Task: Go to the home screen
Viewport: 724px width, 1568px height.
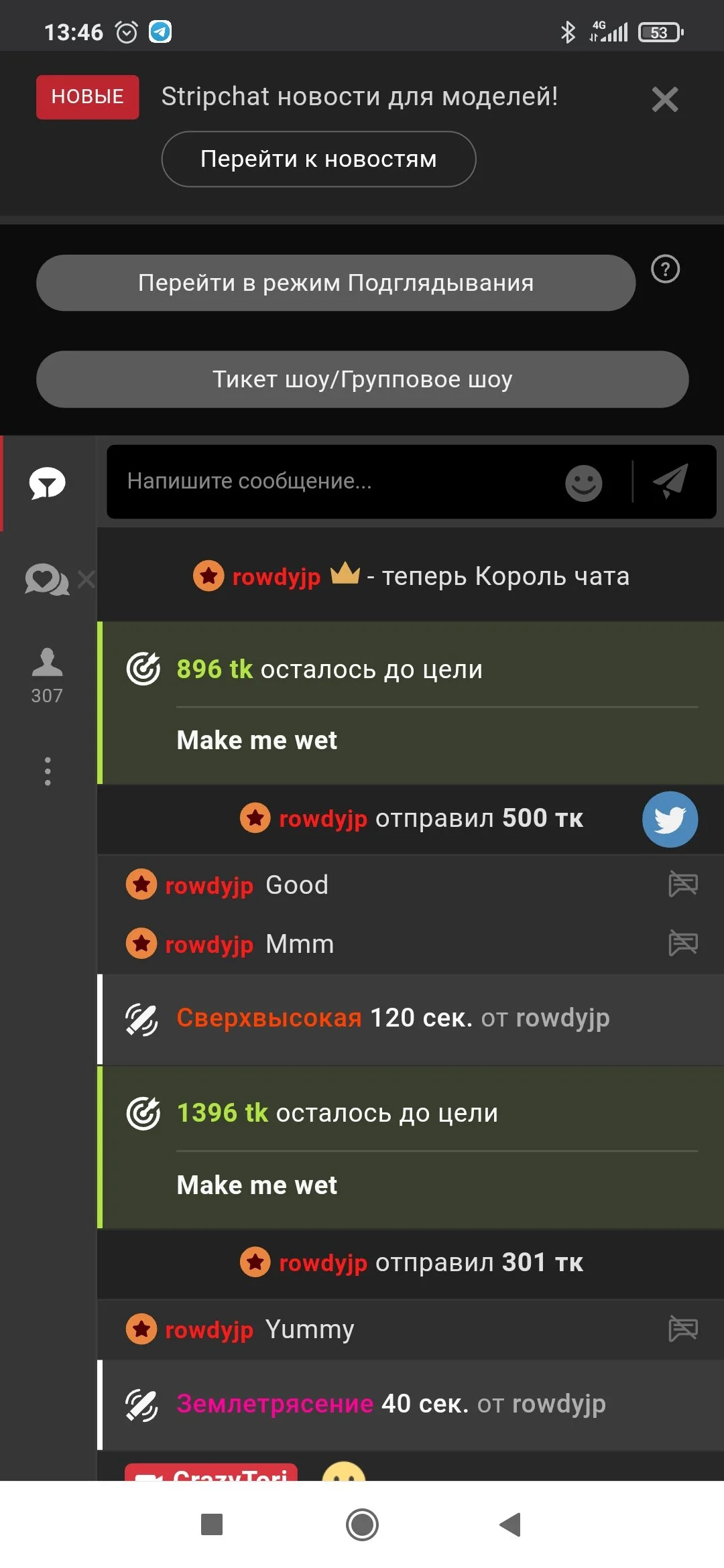Action: coord(362,1524)
